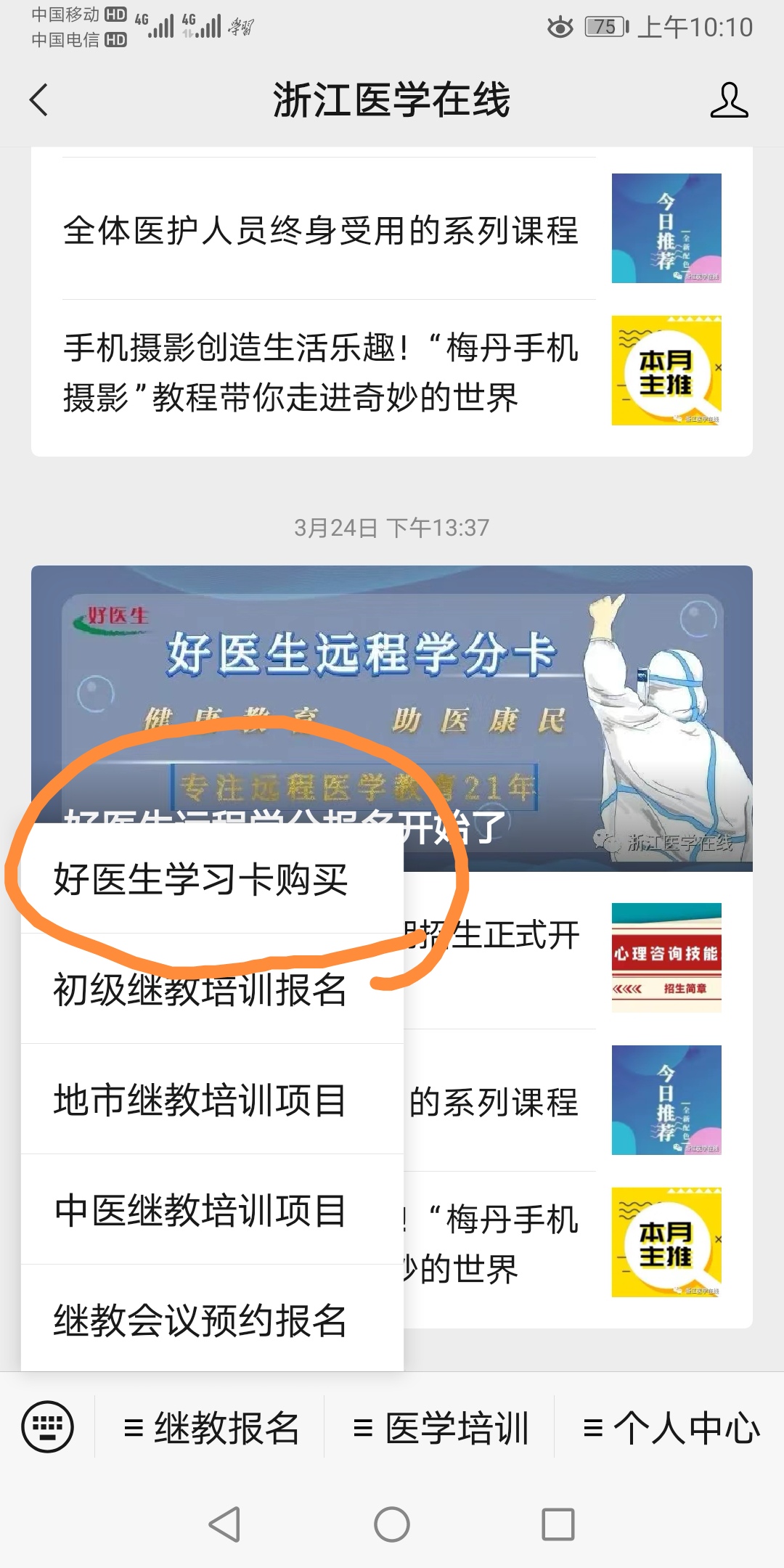The image size is (784, 1568).
Task: Select 继教会议预约报名
Action: [x=201, y=1320]
